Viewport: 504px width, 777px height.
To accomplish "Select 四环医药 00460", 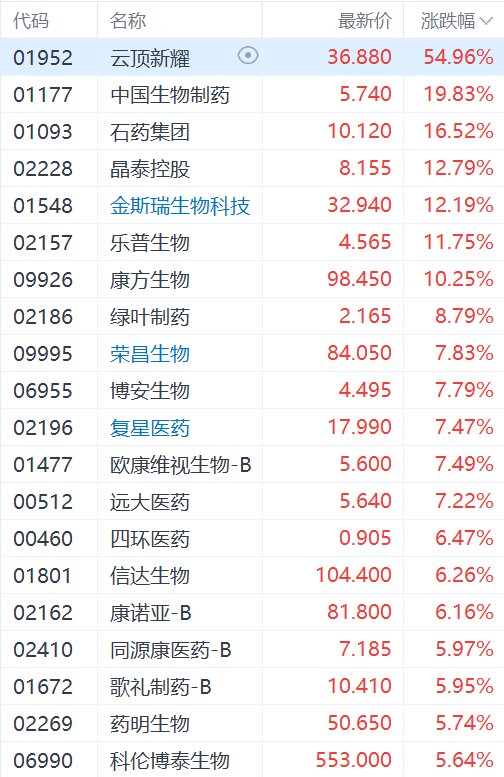I will click(252, 538).
